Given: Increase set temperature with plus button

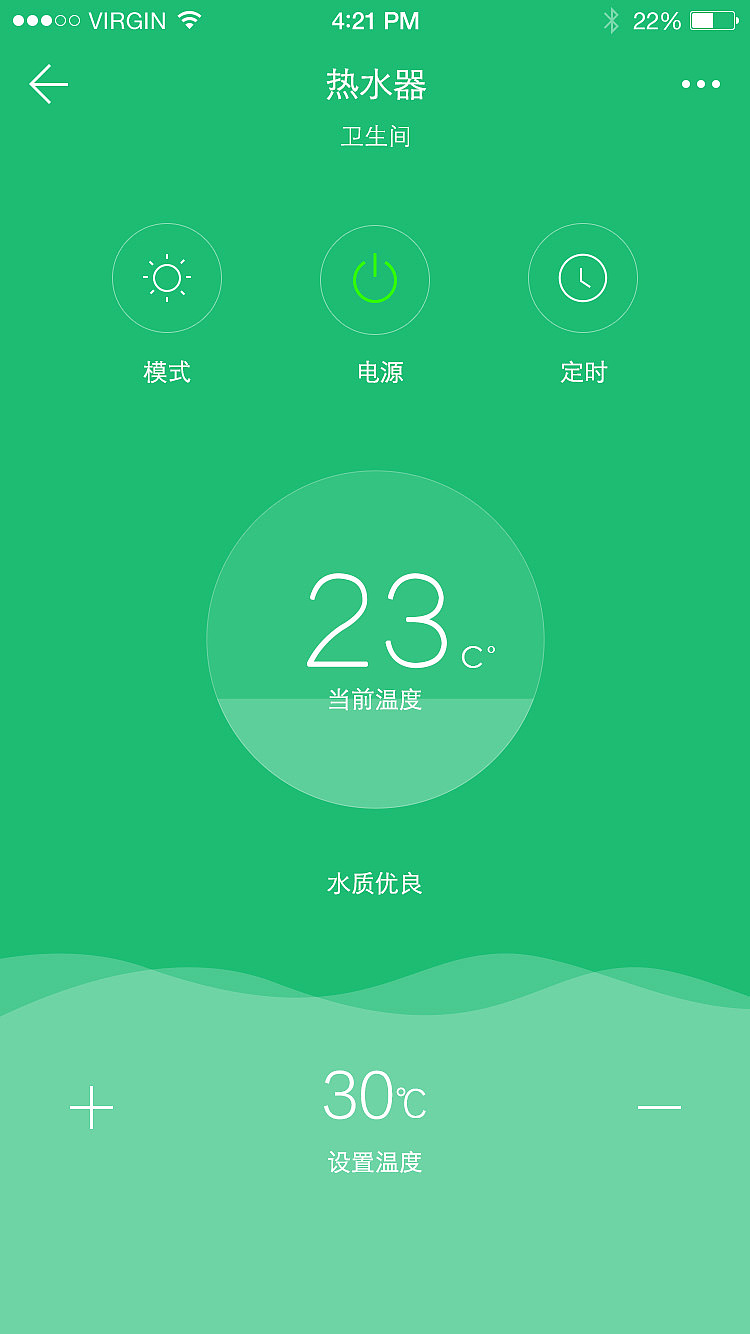Looking at the screenshot, I should coord(91,1107).
